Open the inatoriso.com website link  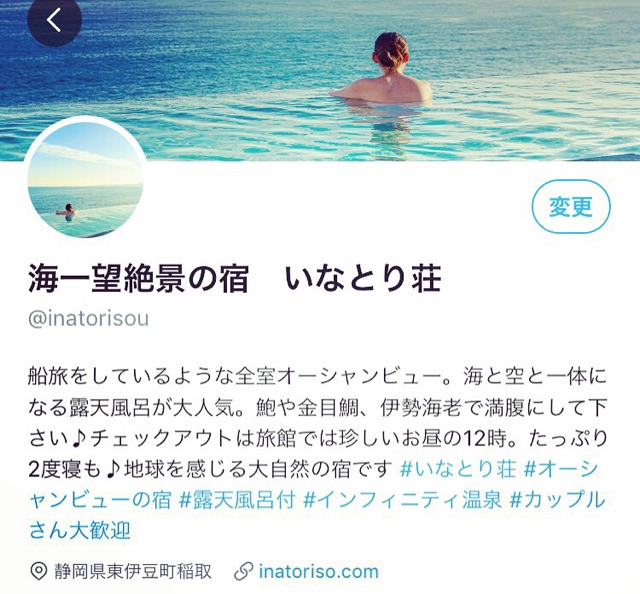click(319, 572)
